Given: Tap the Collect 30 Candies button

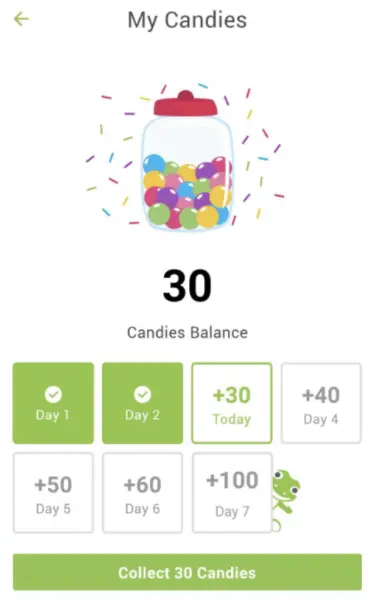Looking at the screenshot, I should coord(187,572).
